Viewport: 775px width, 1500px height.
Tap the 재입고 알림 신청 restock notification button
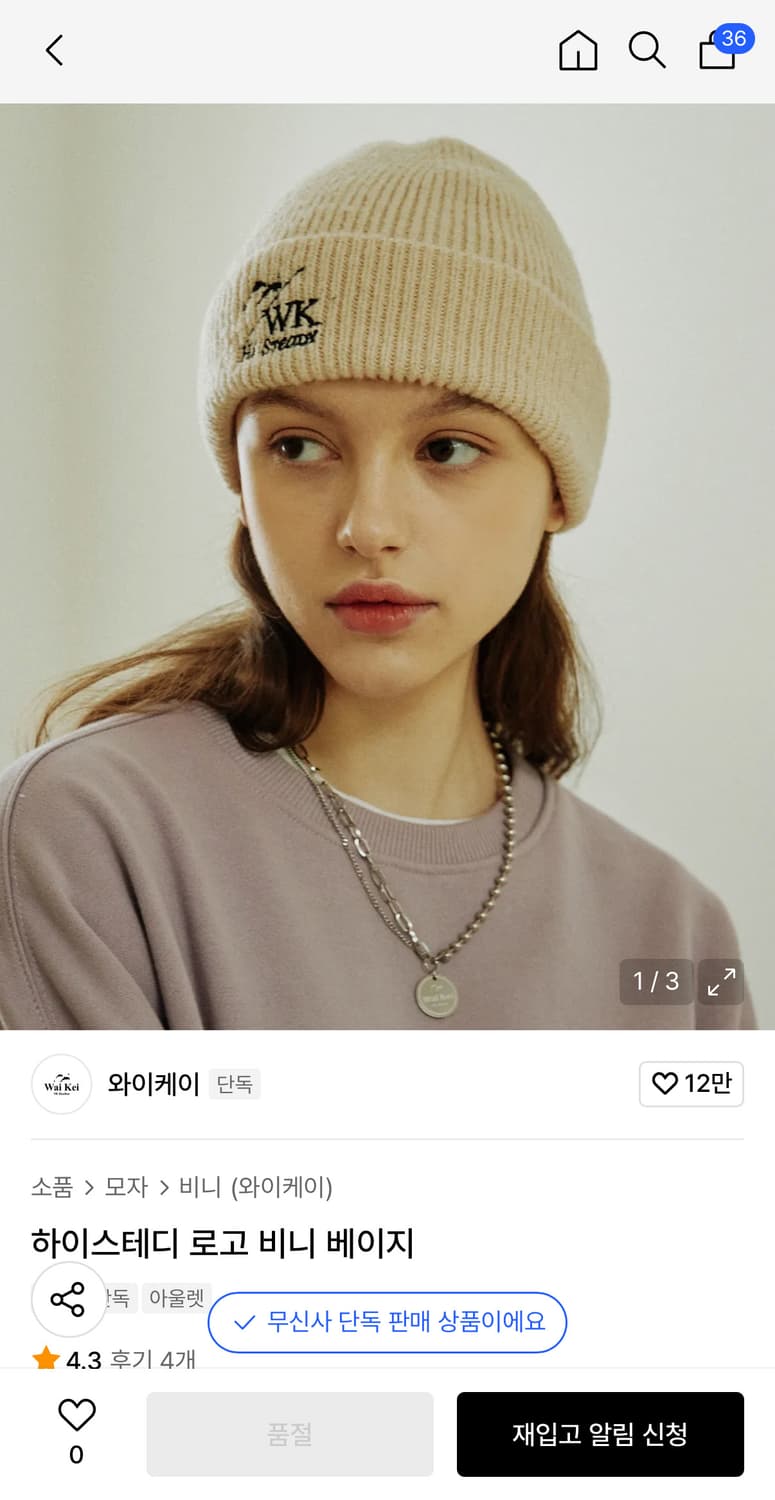600,1434
